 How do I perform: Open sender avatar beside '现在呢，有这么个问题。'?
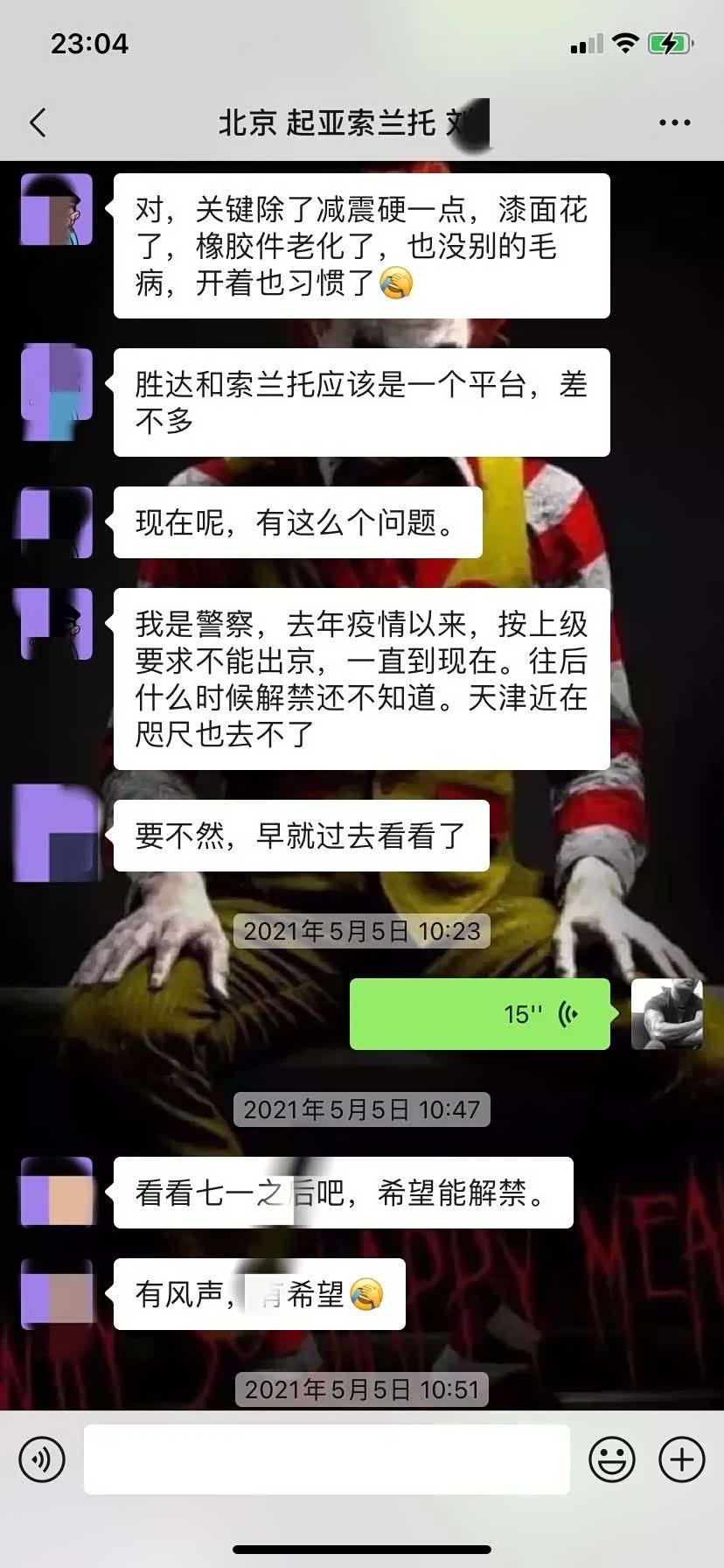pyautogui.click(x=57, y=522)
